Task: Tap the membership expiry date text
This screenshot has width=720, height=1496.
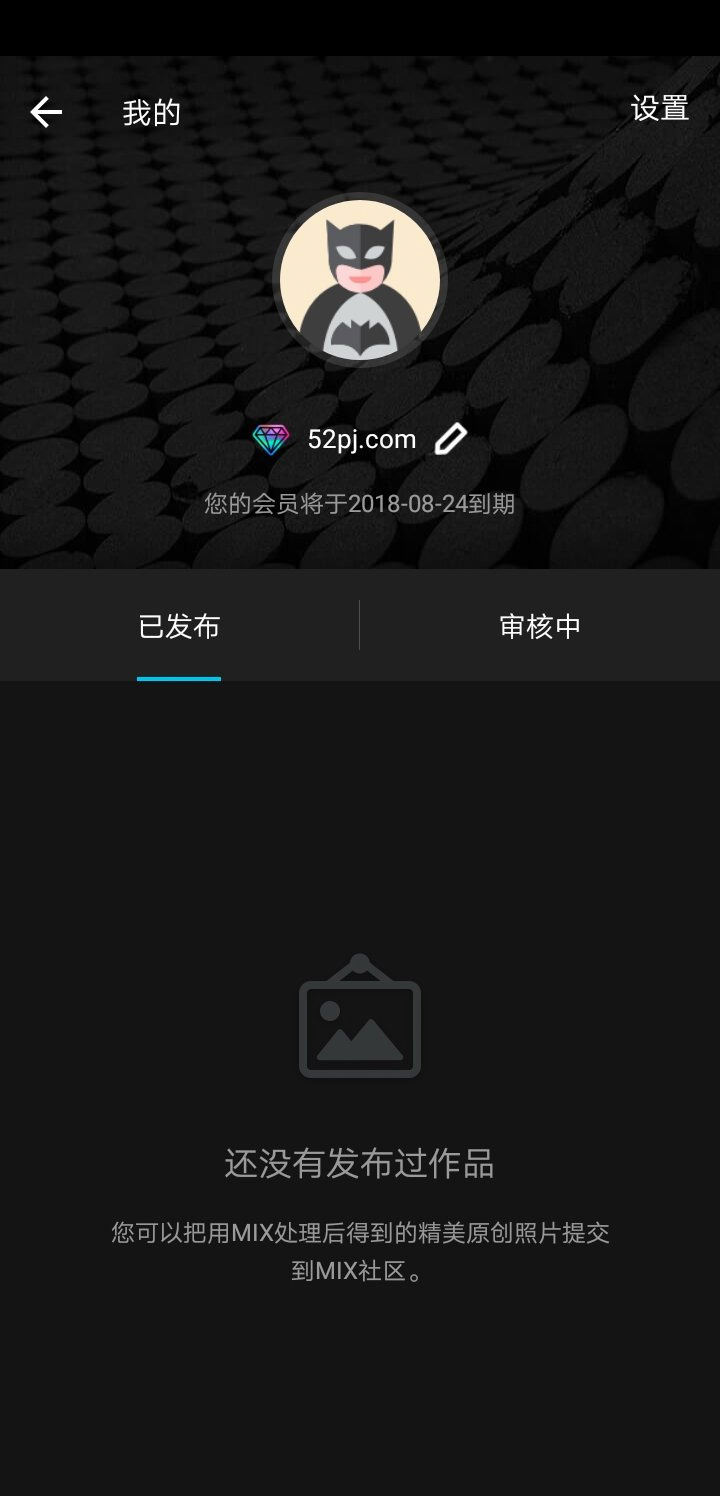Action: [358, 506]
